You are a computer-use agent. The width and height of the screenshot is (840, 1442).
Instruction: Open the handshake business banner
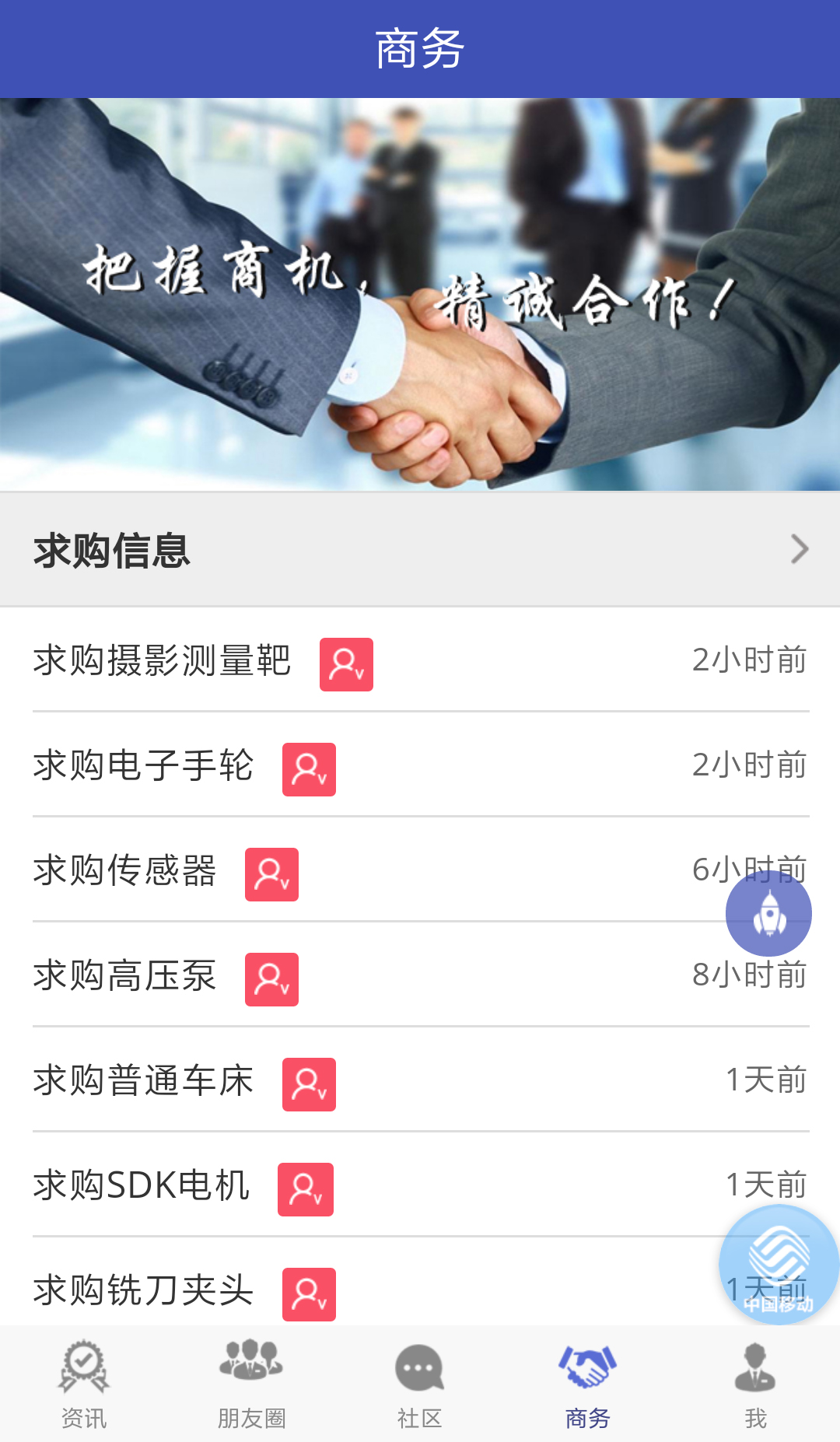[420, 294]
